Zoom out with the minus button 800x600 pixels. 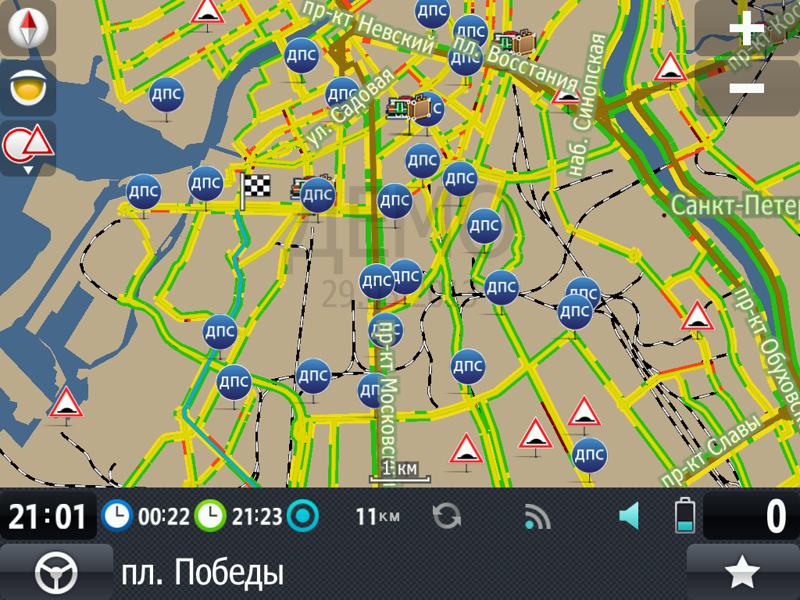(746, 88)
